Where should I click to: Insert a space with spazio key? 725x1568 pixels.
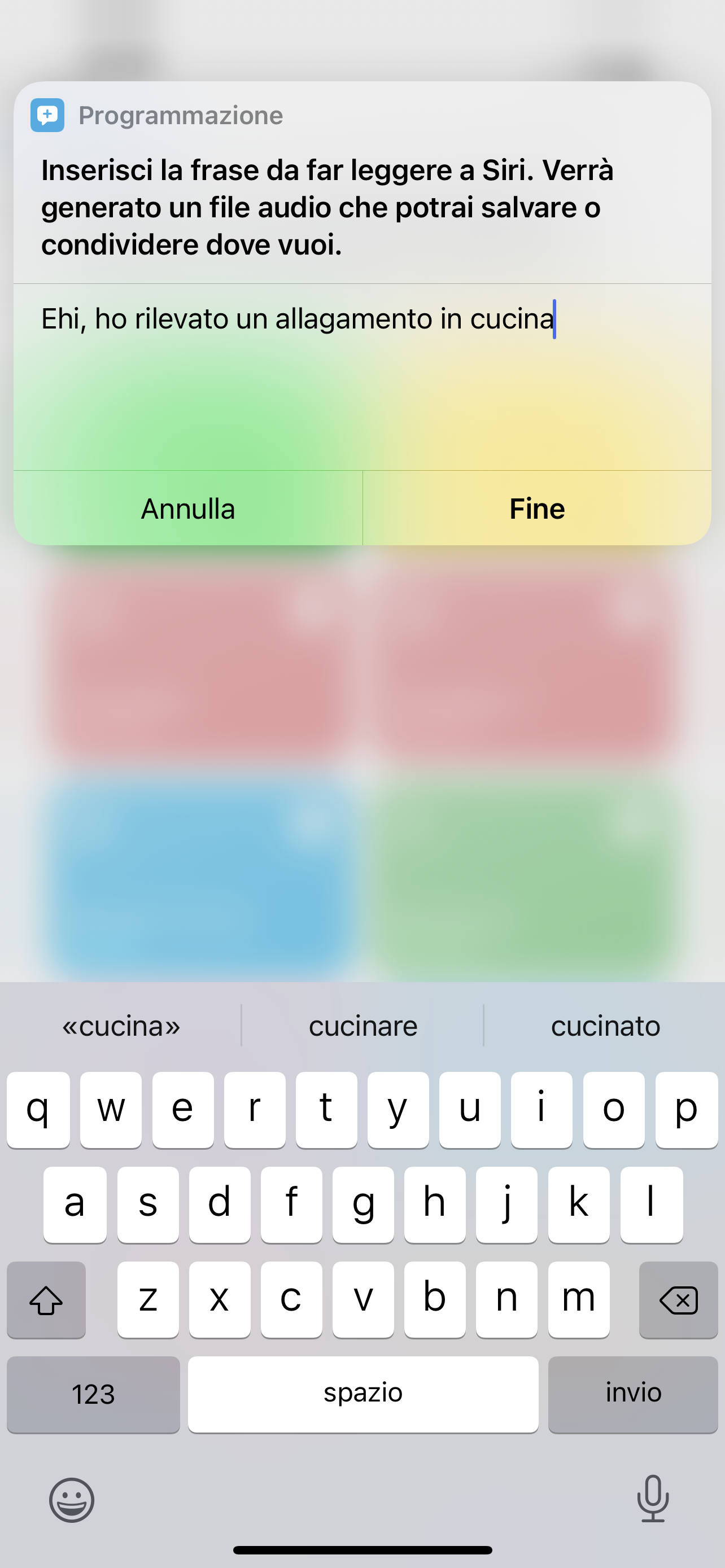(363, 1394)
